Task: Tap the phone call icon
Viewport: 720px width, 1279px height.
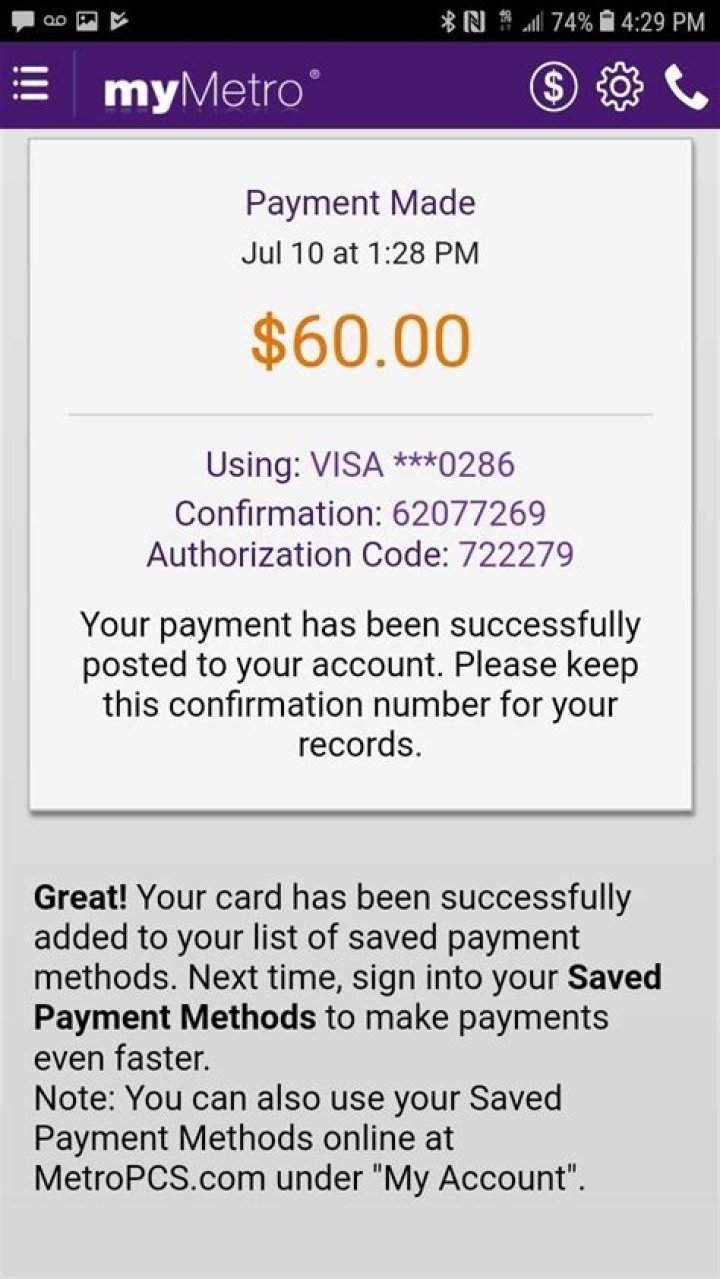Action: (x=686, y=87)
